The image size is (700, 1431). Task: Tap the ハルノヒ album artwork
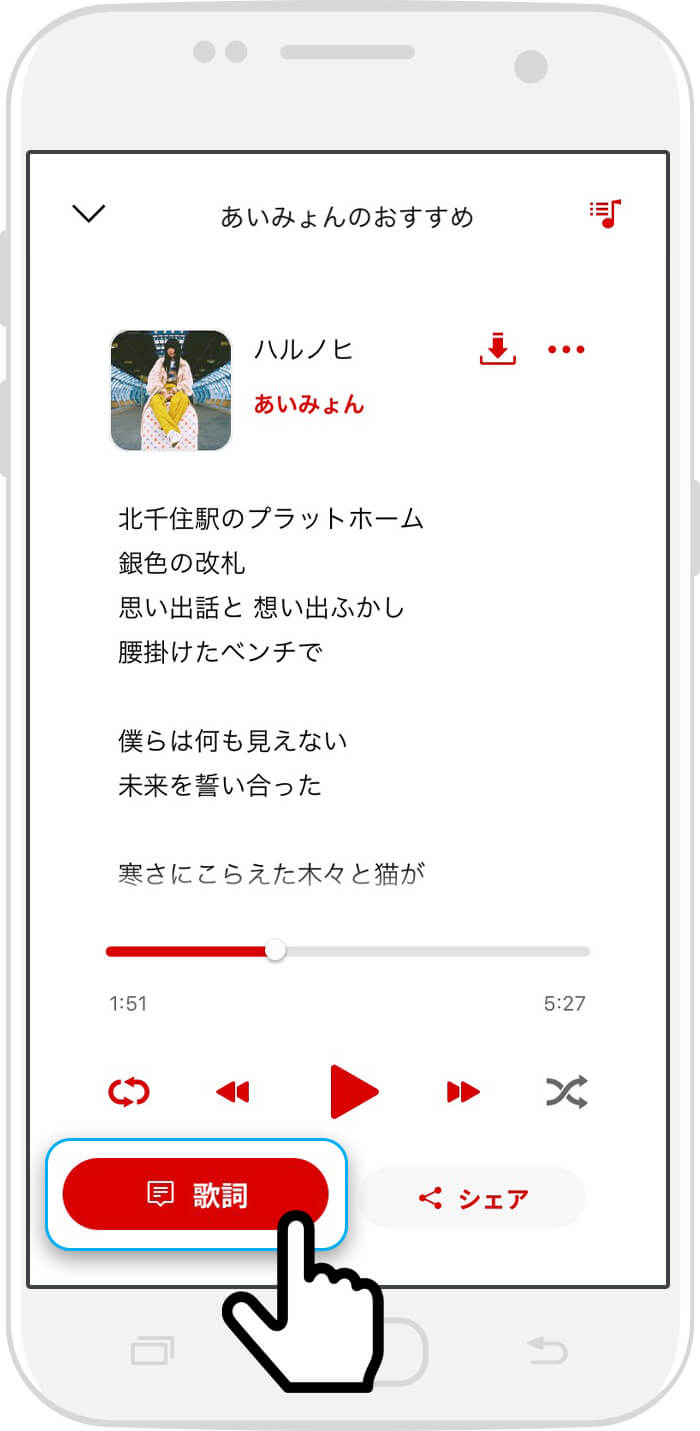pos(170,390)
